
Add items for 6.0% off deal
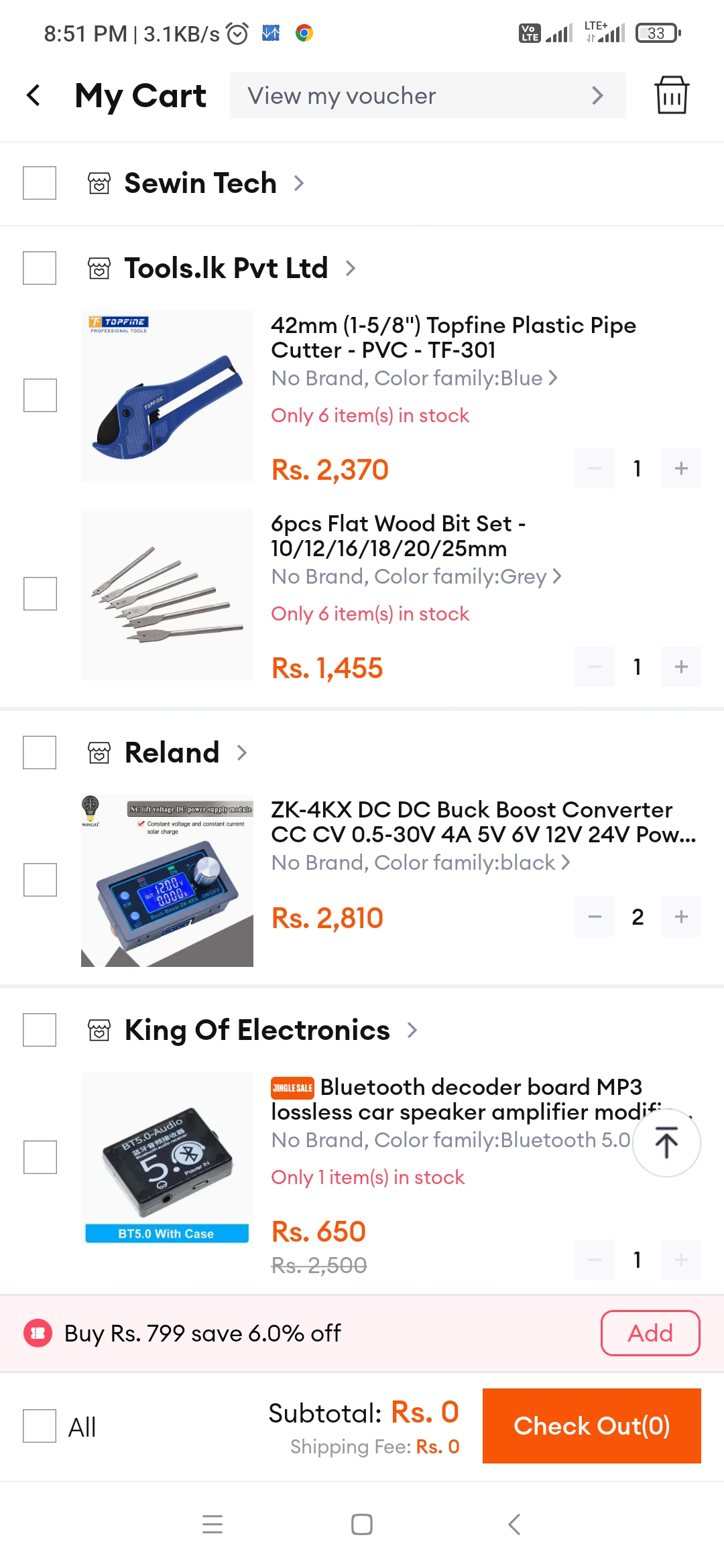click(650, 1333)
